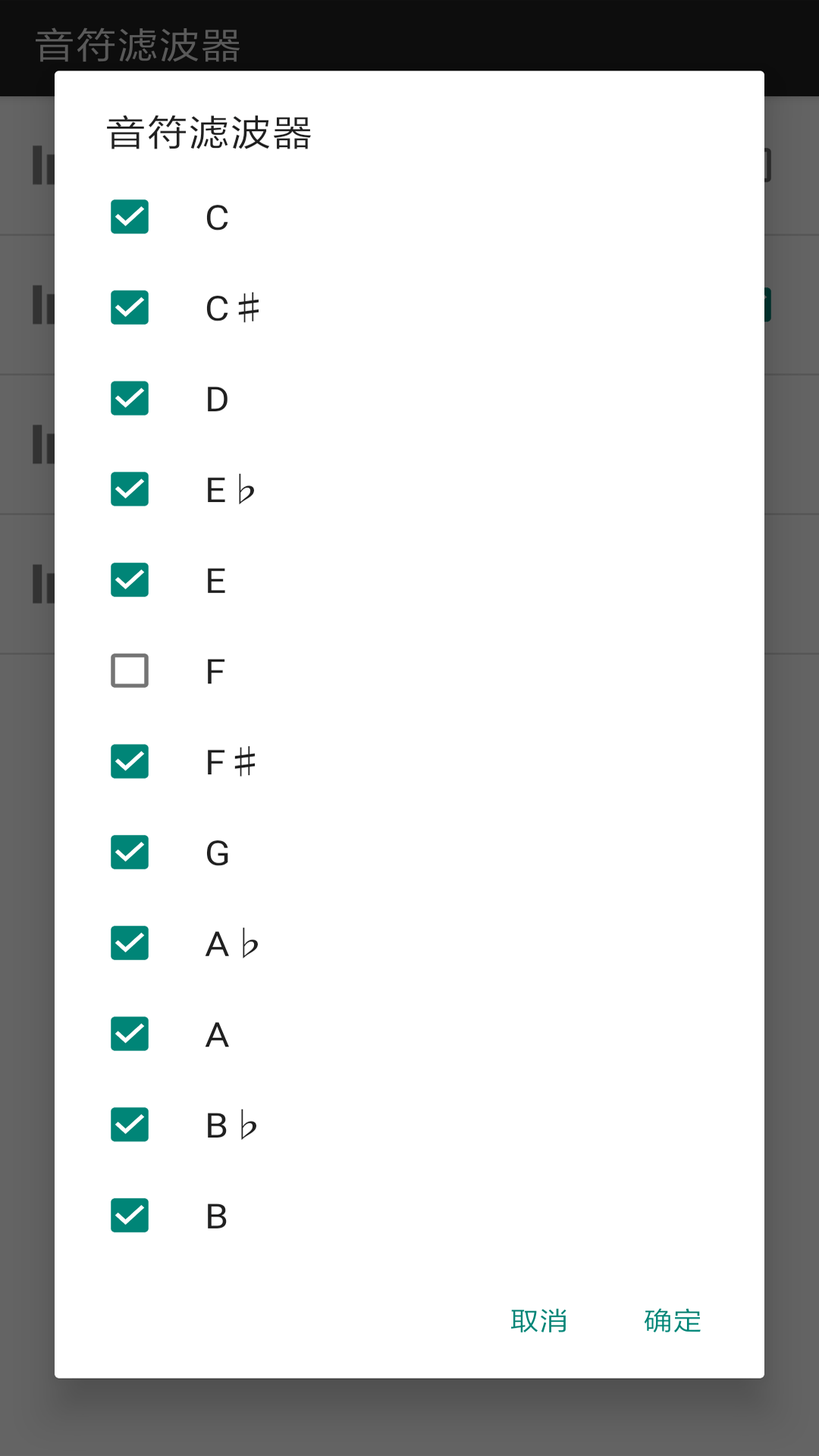Toggle off the E♭ checkbox

click(x=130, y=489)
